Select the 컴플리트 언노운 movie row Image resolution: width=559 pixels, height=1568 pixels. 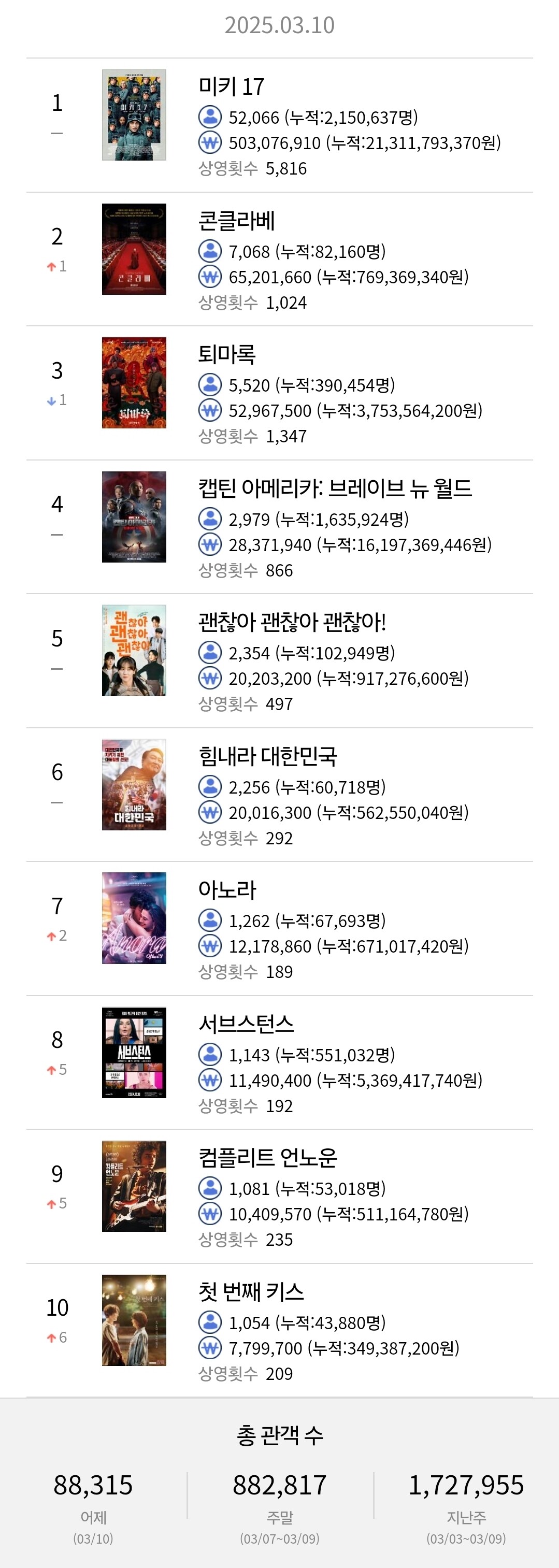pos(280,1197)
